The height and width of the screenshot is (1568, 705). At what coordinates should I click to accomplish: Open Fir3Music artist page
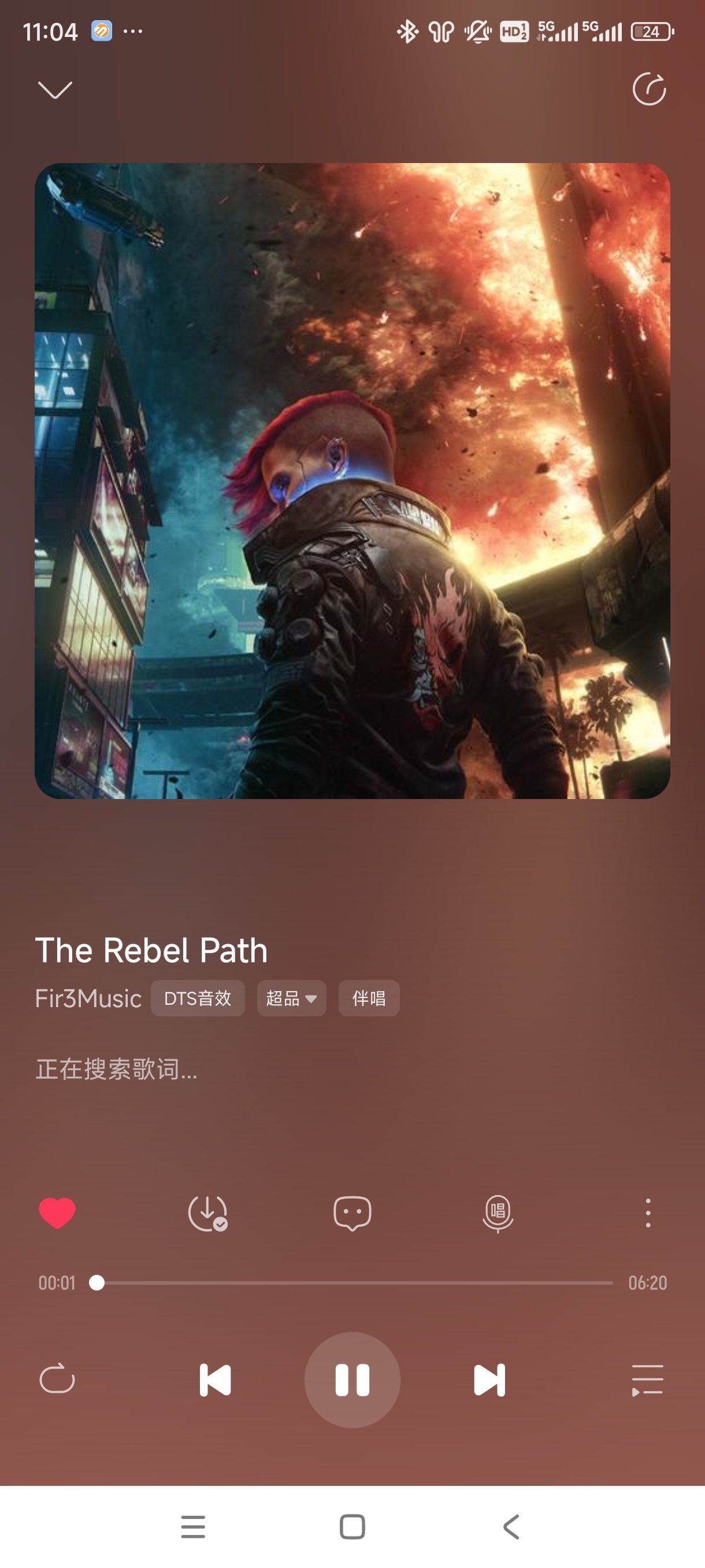coord(88,999)
